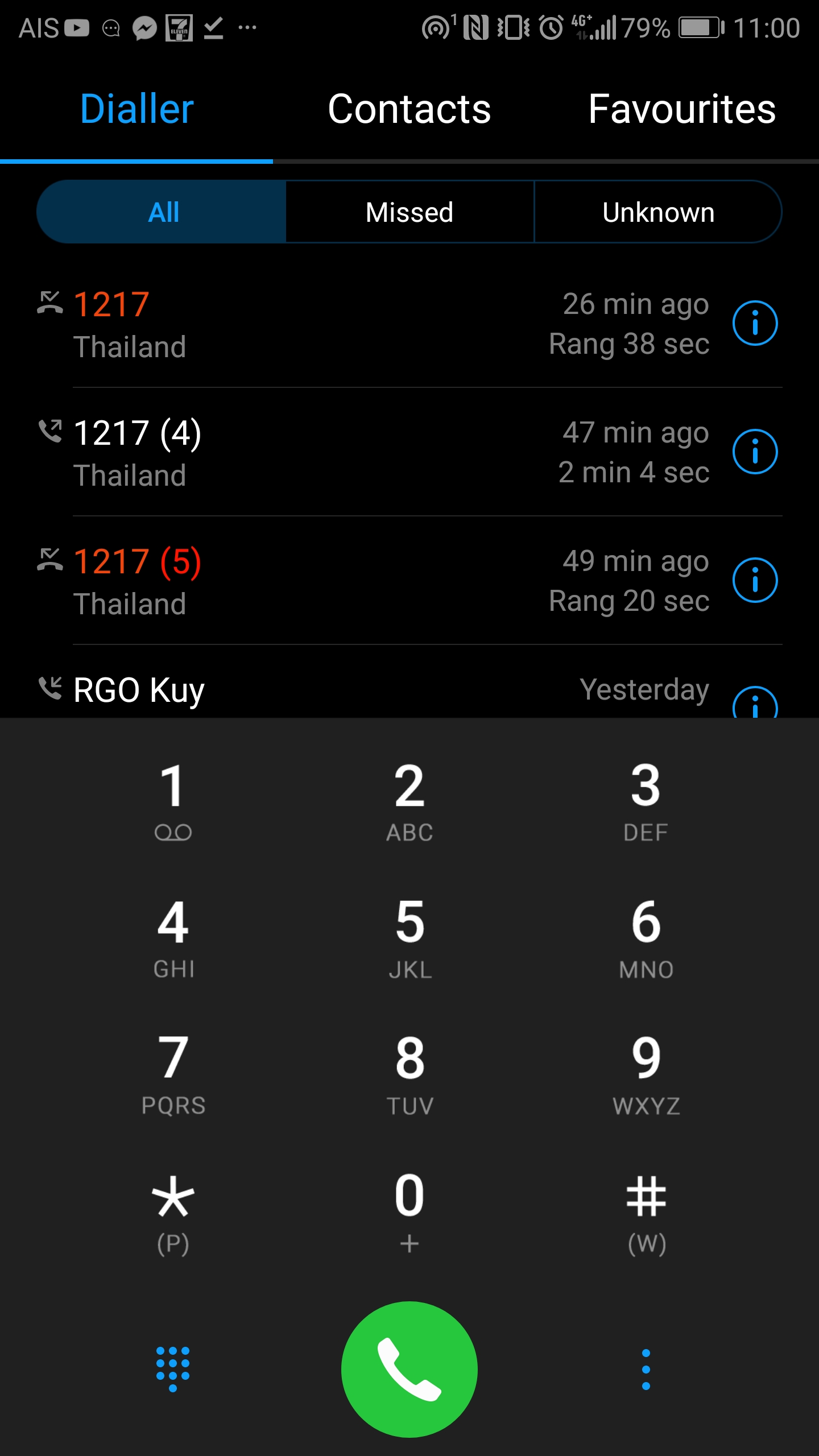Show Unknown calls filter
819x1456 pixels.
(x=658, y=212)
